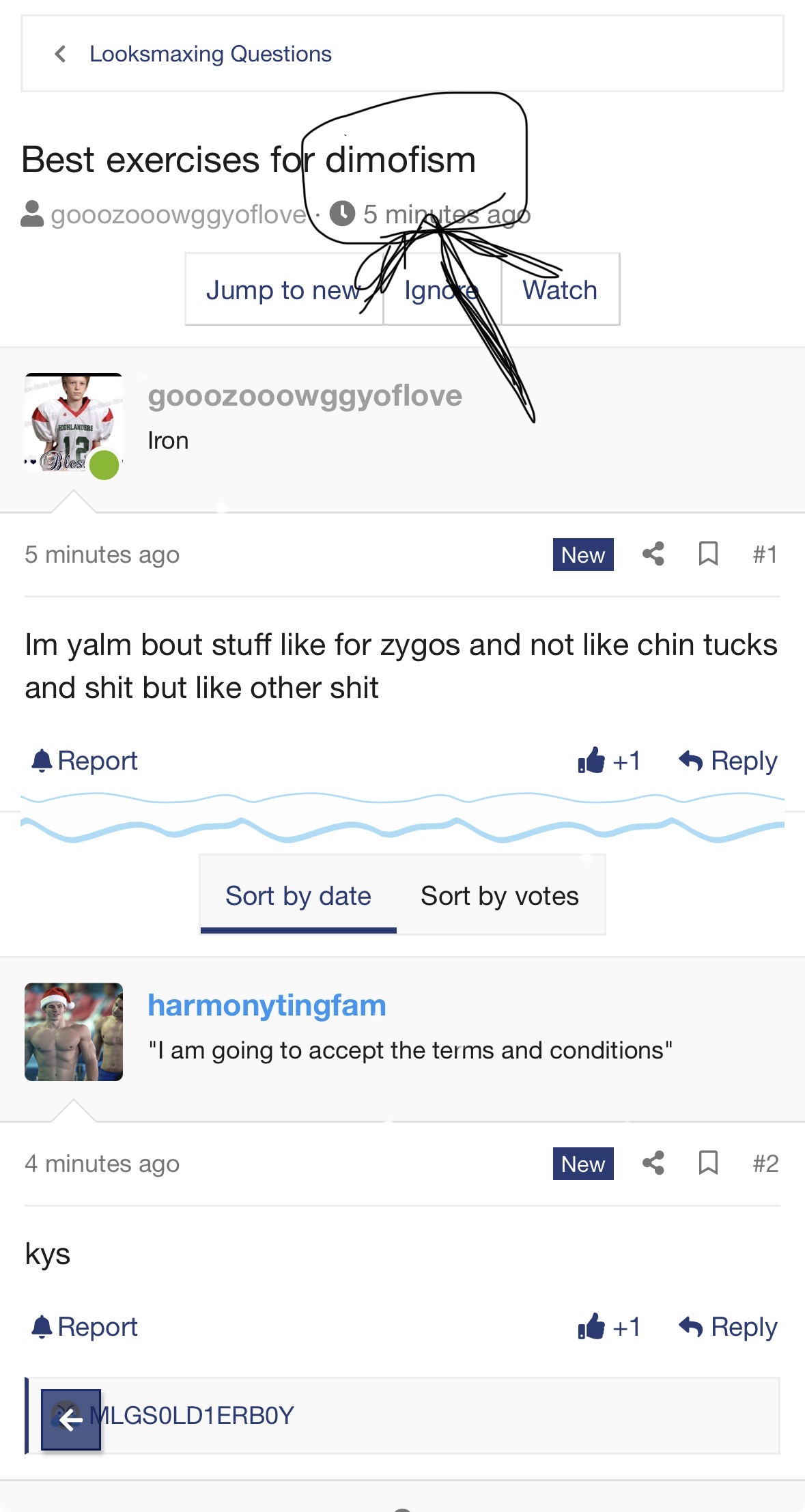Share post #2

click(x=653, y=1163)
